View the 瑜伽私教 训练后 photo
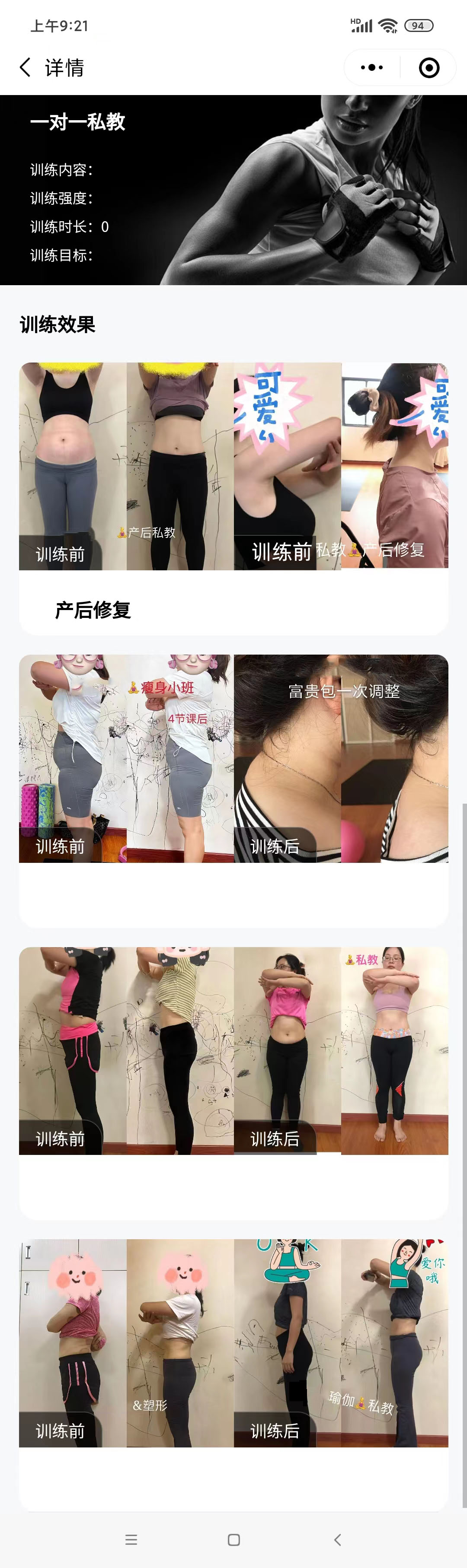The height and width of the screenshot is (1568, 467). pyautogui.click(x=341, y=1342)
